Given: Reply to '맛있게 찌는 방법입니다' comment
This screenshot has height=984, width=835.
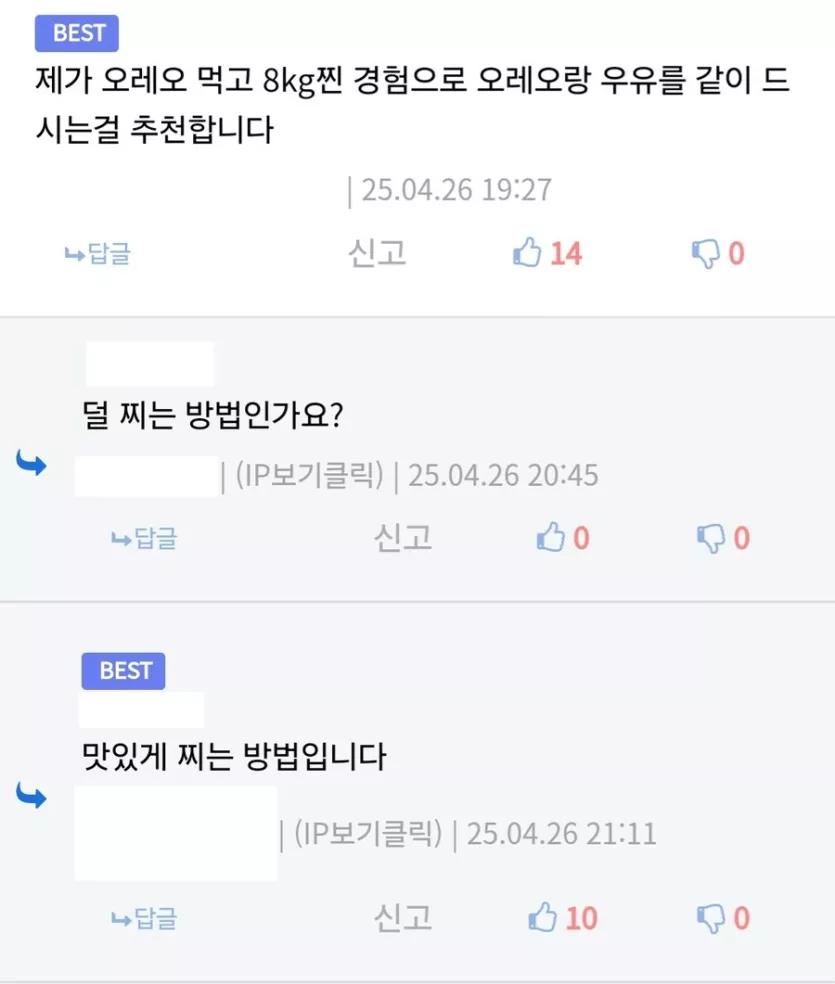Looking at the screenshot, I should (144, 917).
